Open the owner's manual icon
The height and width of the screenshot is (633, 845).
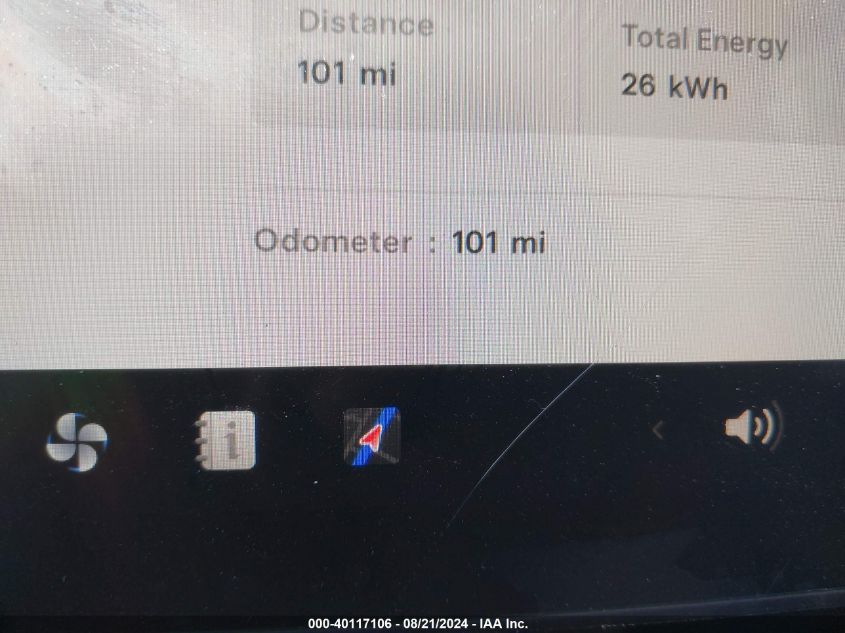pyautogui.click(x=225, y=441)
